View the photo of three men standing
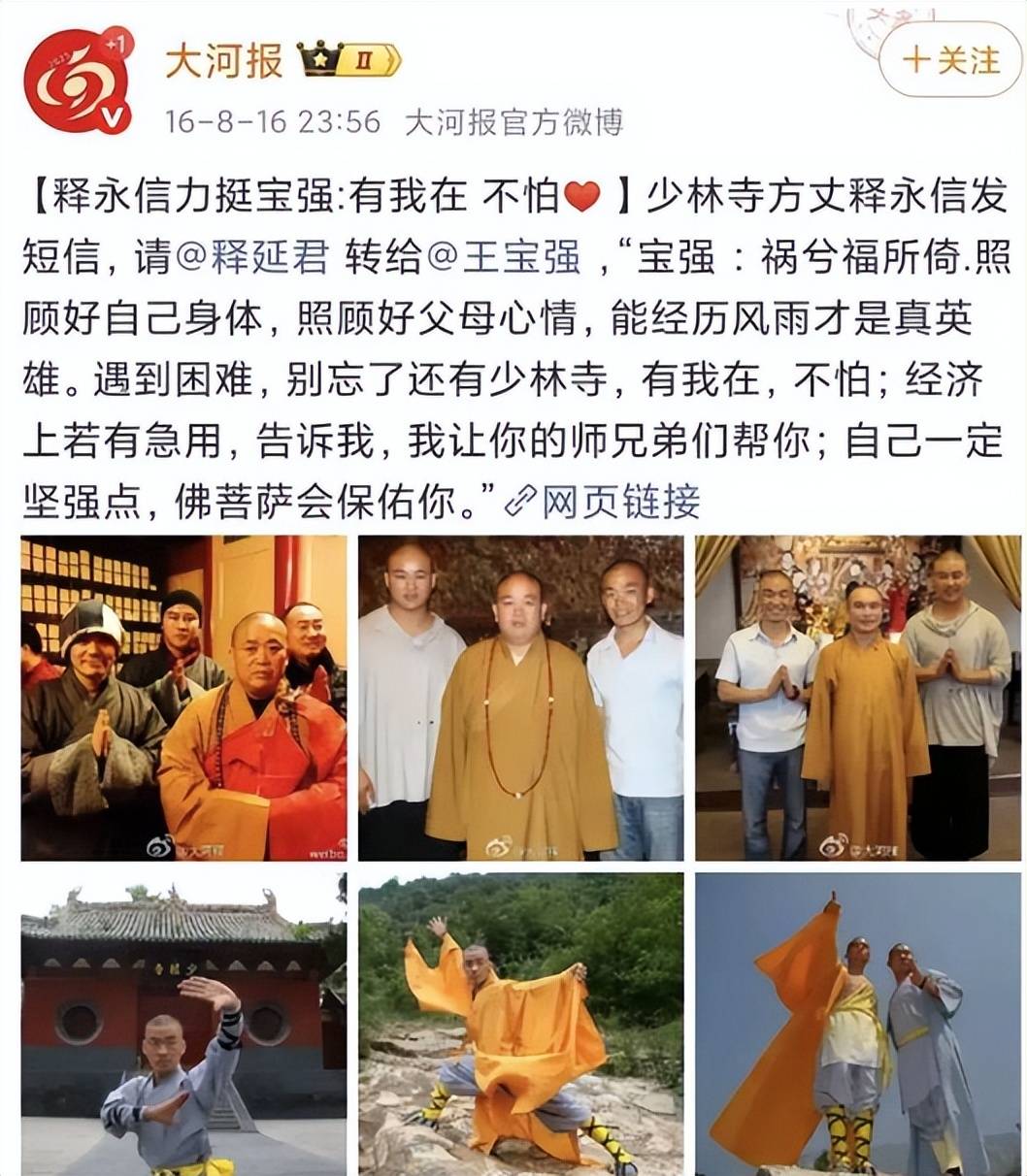 point(520,698)
